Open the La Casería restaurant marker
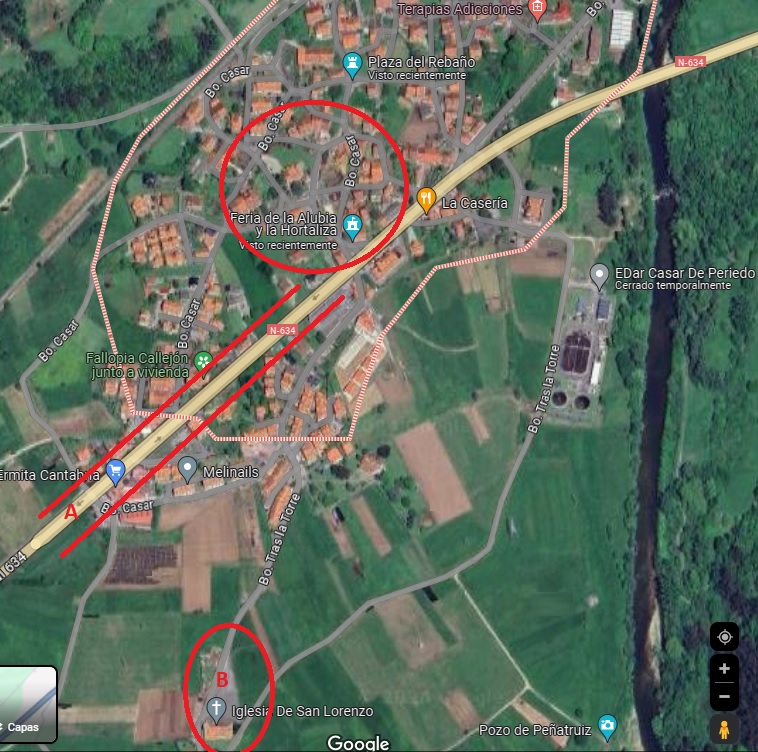The width and height of the screenshot is (758, 752). (x=427, y=200)
